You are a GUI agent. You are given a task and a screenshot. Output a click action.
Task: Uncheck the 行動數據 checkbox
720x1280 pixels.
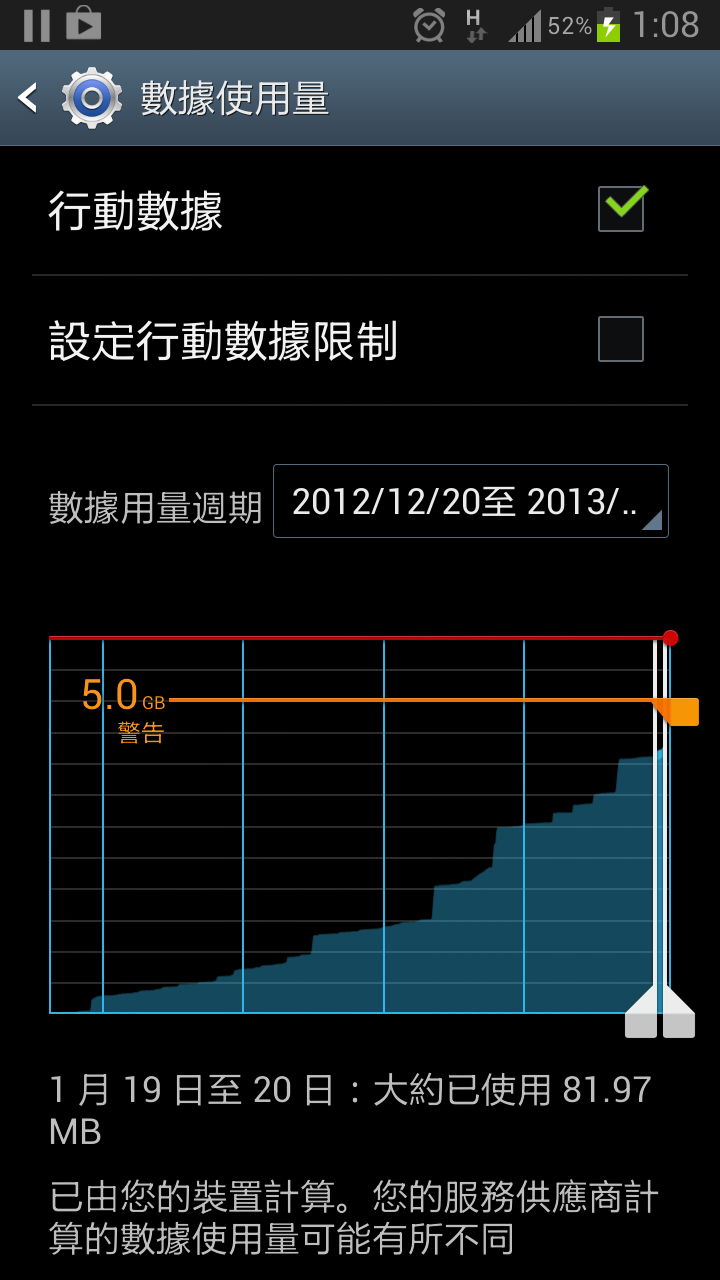(621, 209)
